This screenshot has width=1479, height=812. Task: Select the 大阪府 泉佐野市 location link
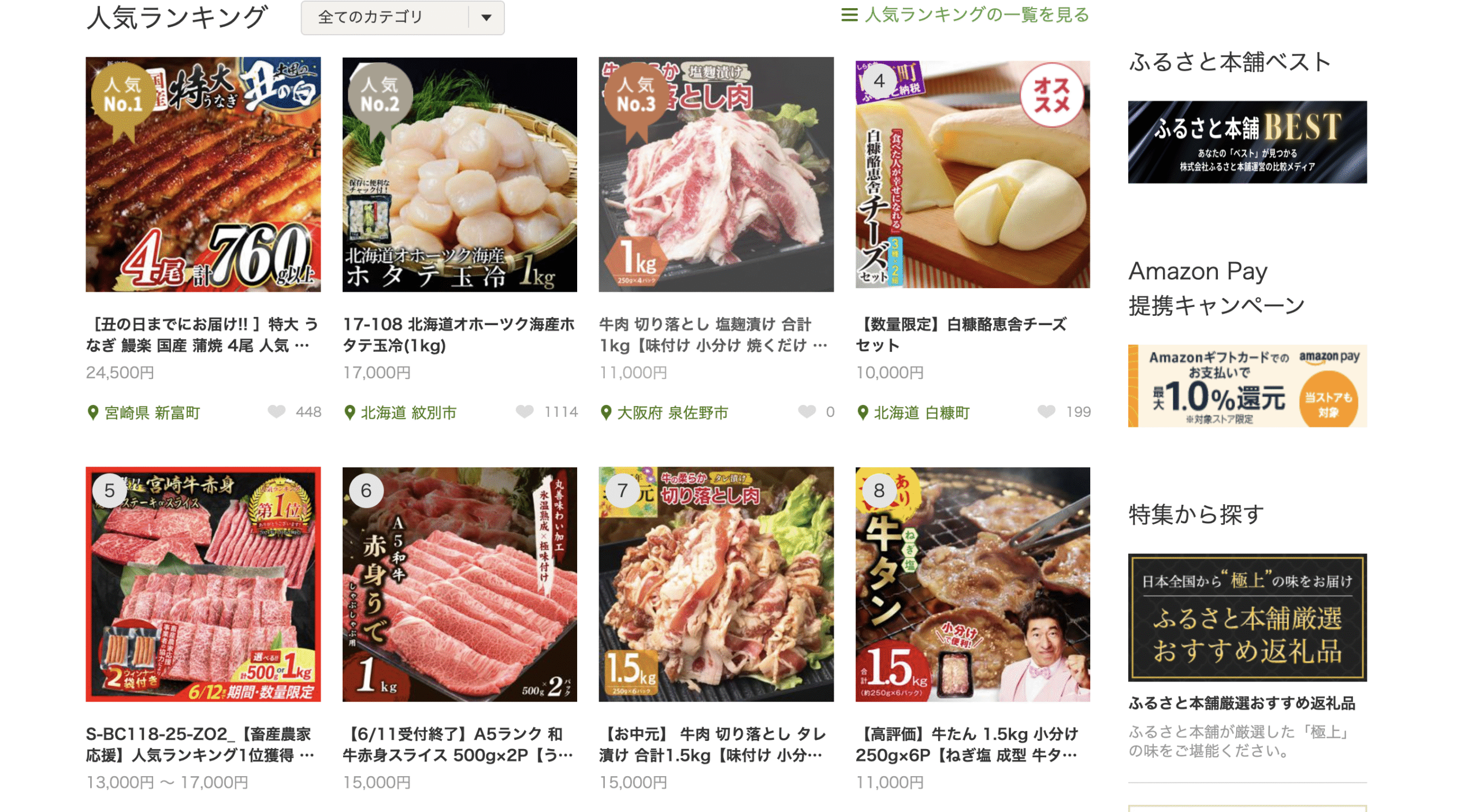pyautogui.click(x=672, y=412)
